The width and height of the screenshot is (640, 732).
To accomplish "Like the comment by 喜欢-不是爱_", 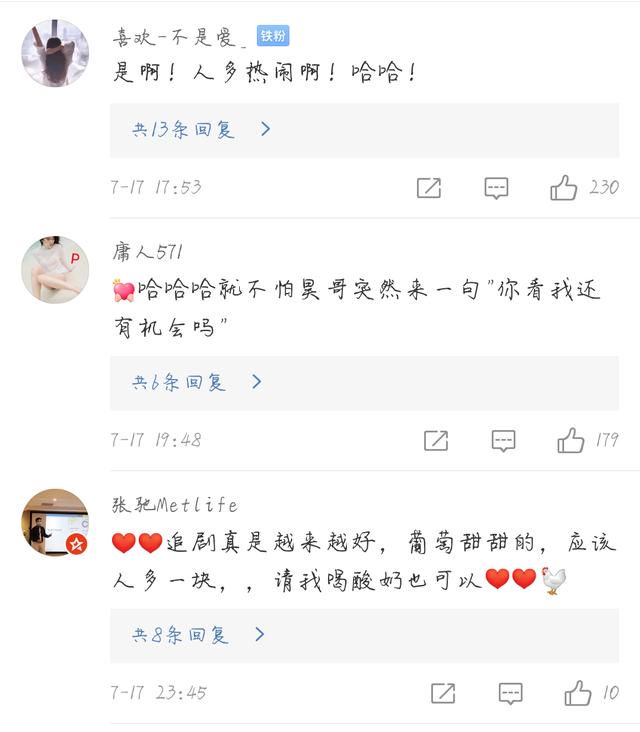I will tap(564, 187).
